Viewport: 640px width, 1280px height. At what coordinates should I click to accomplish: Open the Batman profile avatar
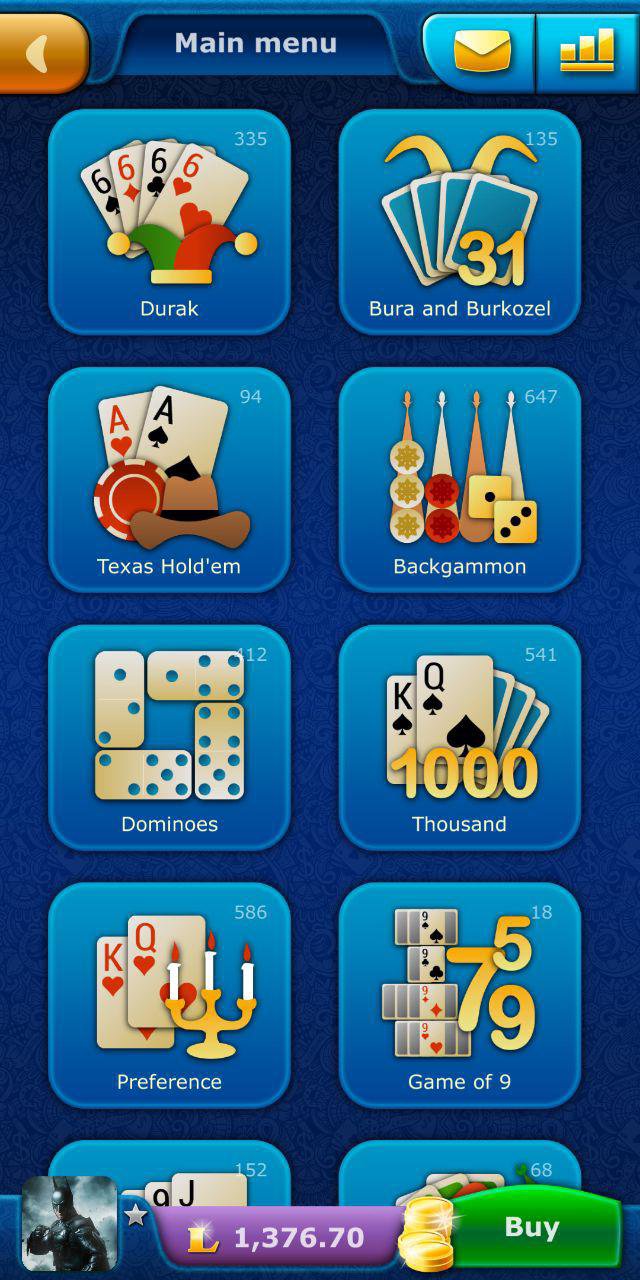(x=70, y=1223)
